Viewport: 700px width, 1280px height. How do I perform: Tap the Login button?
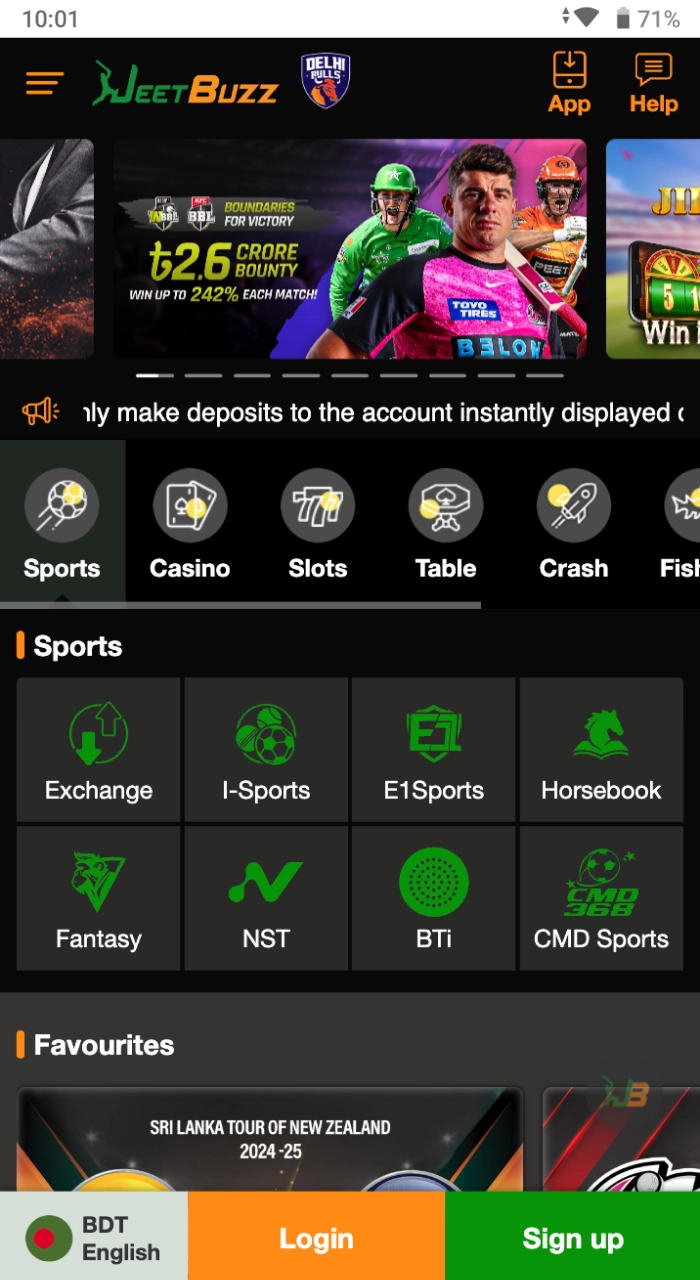coord(316,1237)
